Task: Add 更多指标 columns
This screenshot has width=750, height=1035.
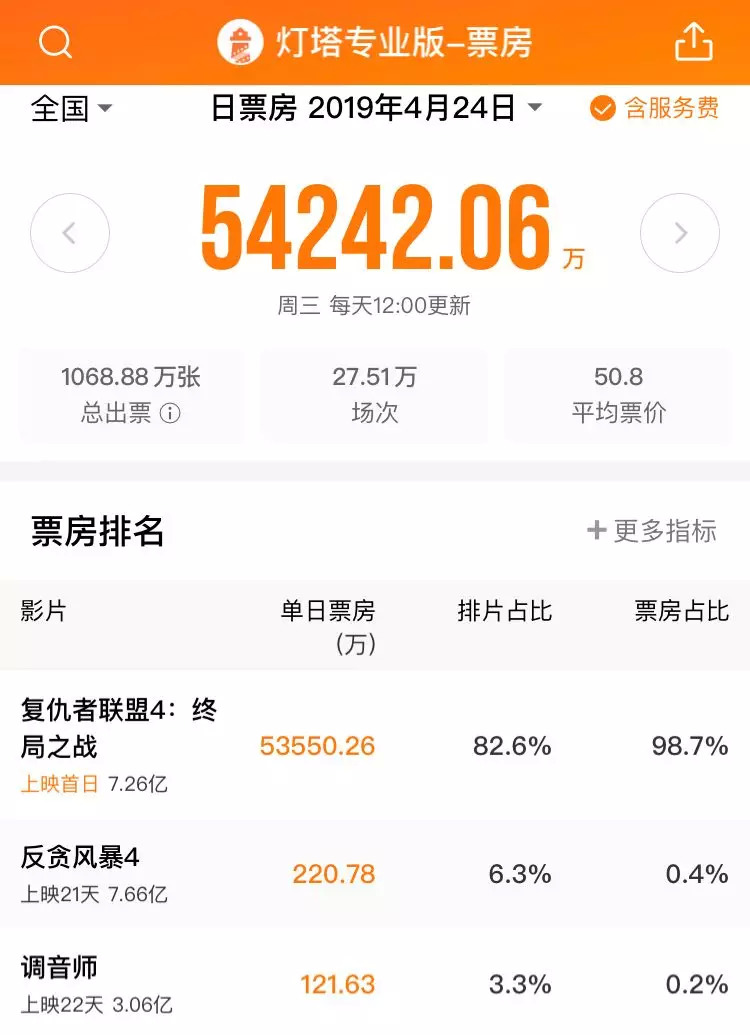Action: click(x=652, y=531)
